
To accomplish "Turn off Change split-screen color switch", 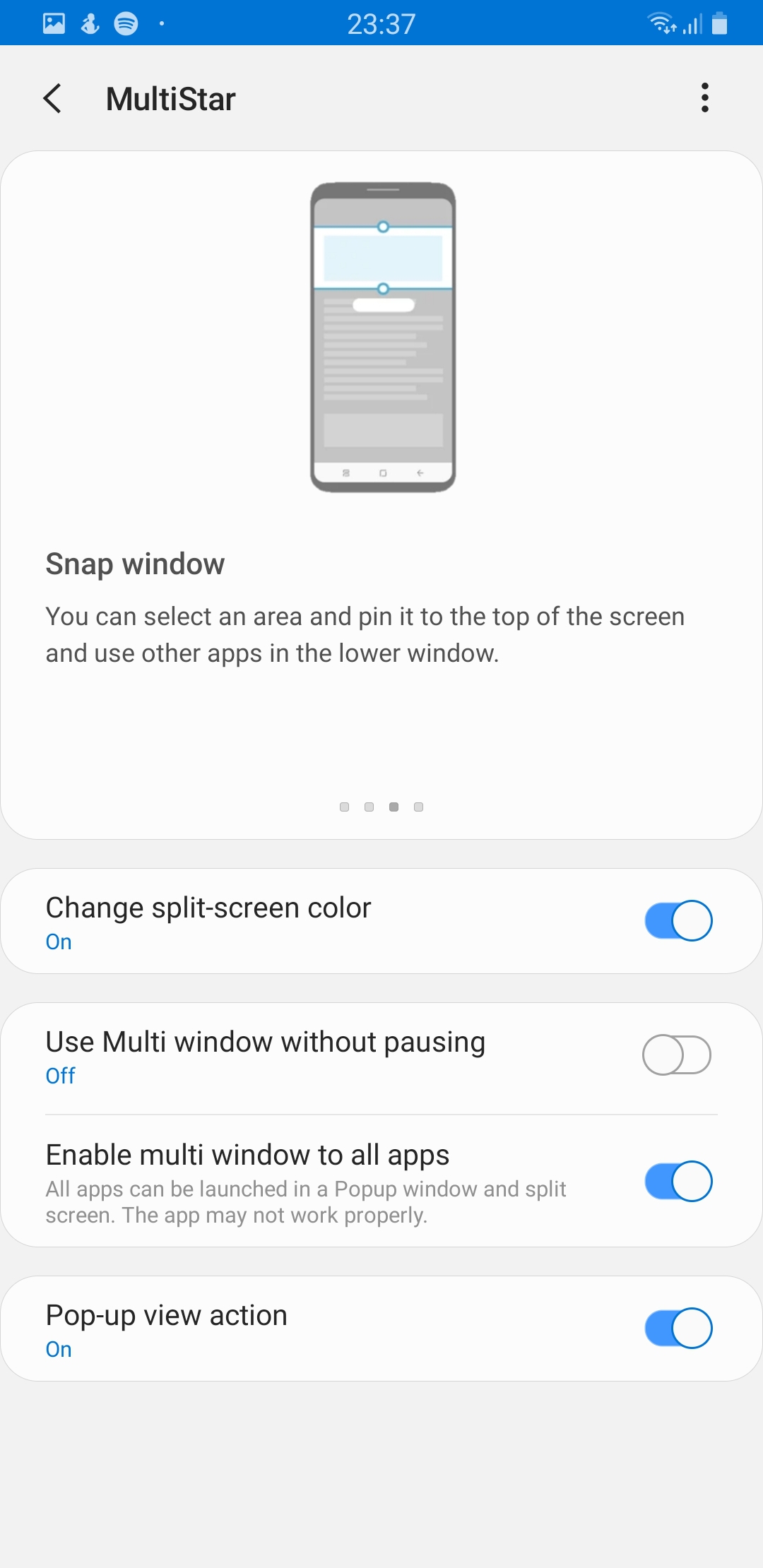I will point(678,920).
